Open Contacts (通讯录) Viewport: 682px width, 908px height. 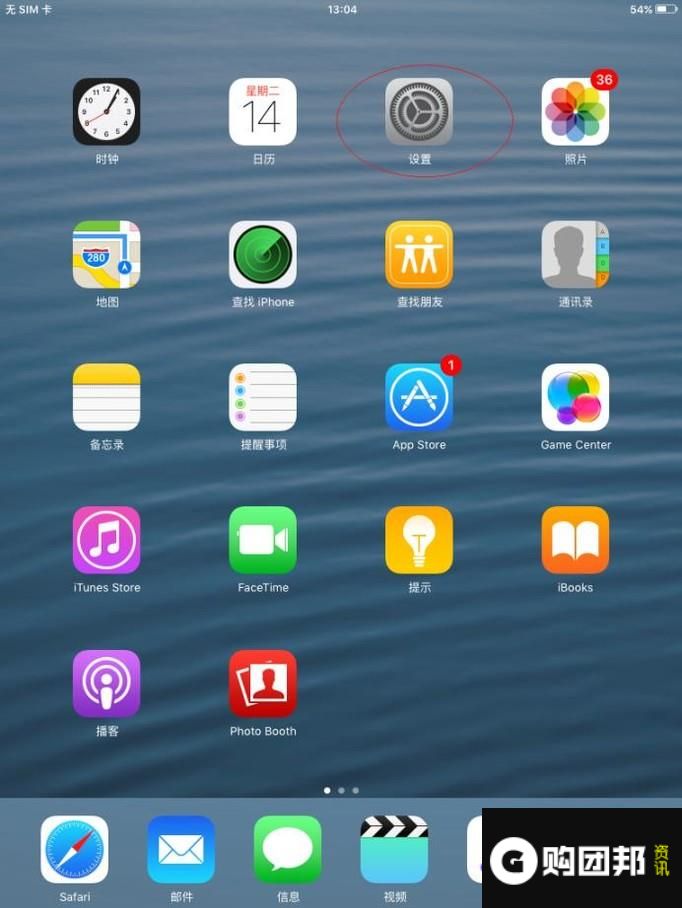coord(575,255)
